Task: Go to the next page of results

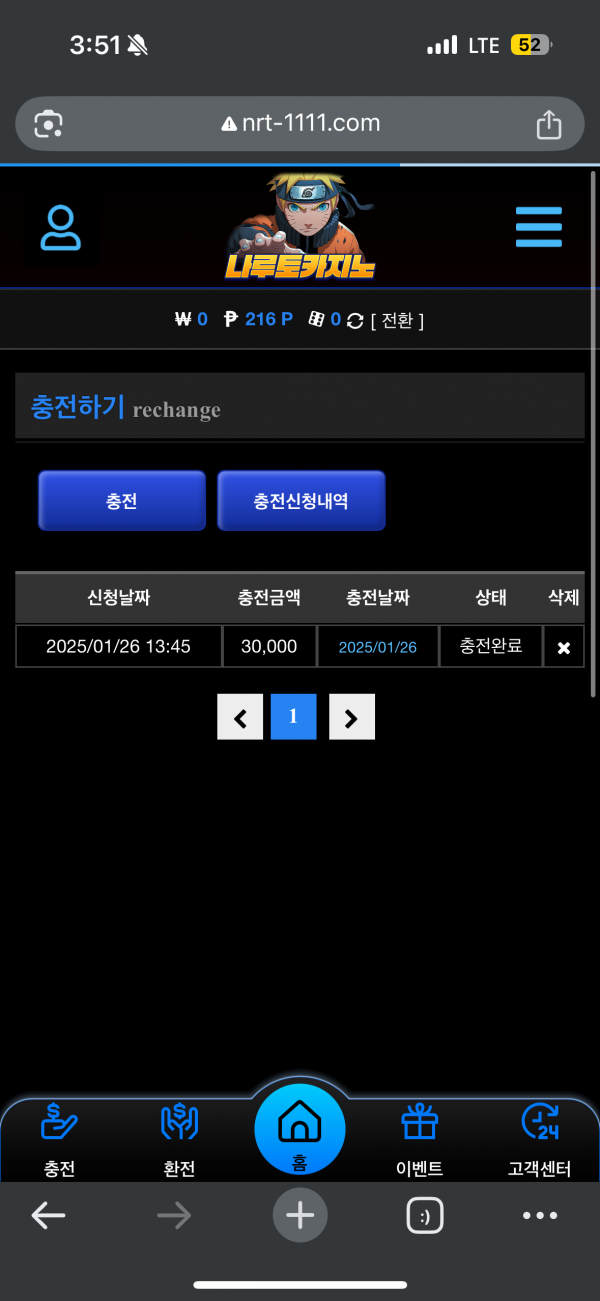Action: [x=351, y=716]
